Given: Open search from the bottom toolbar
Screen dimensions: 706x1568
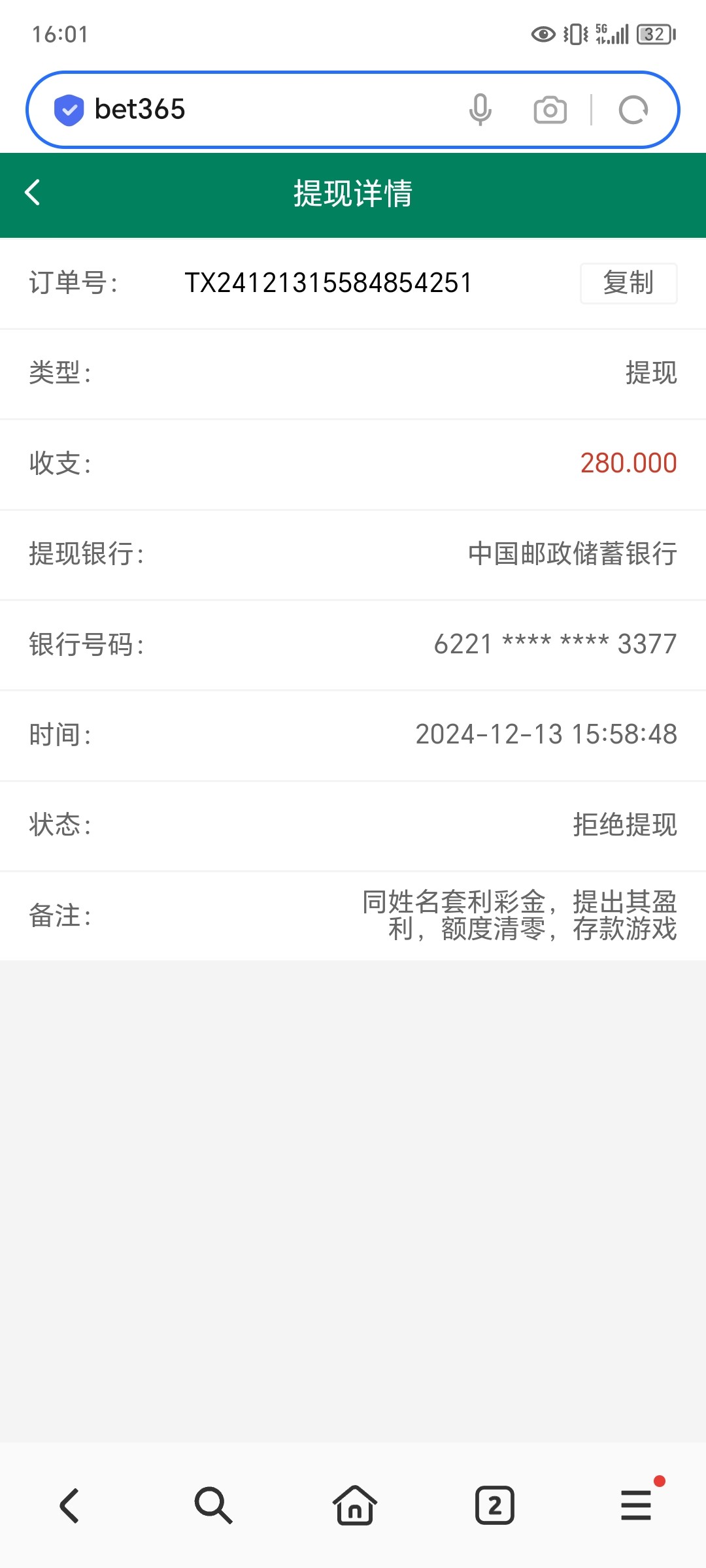Looking at the screenshot, I should click(x=212, y=1505).
